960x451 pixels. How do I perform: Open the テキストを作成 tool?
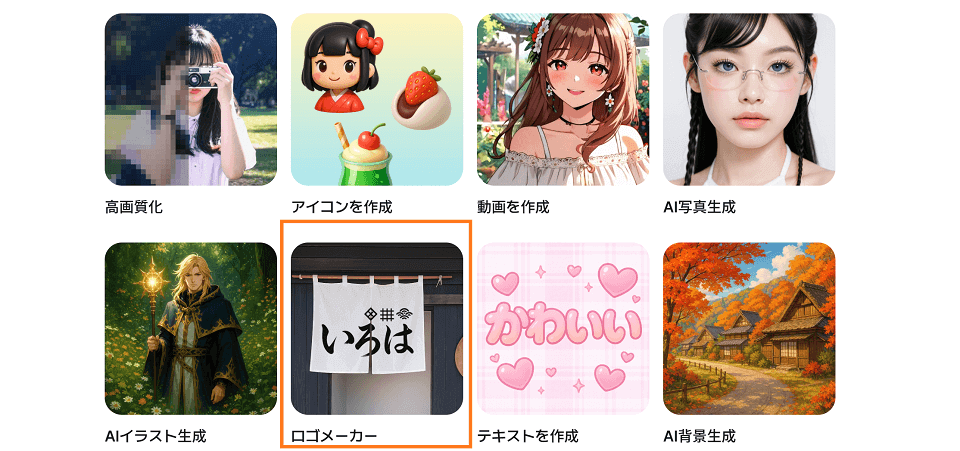[563, 329]
